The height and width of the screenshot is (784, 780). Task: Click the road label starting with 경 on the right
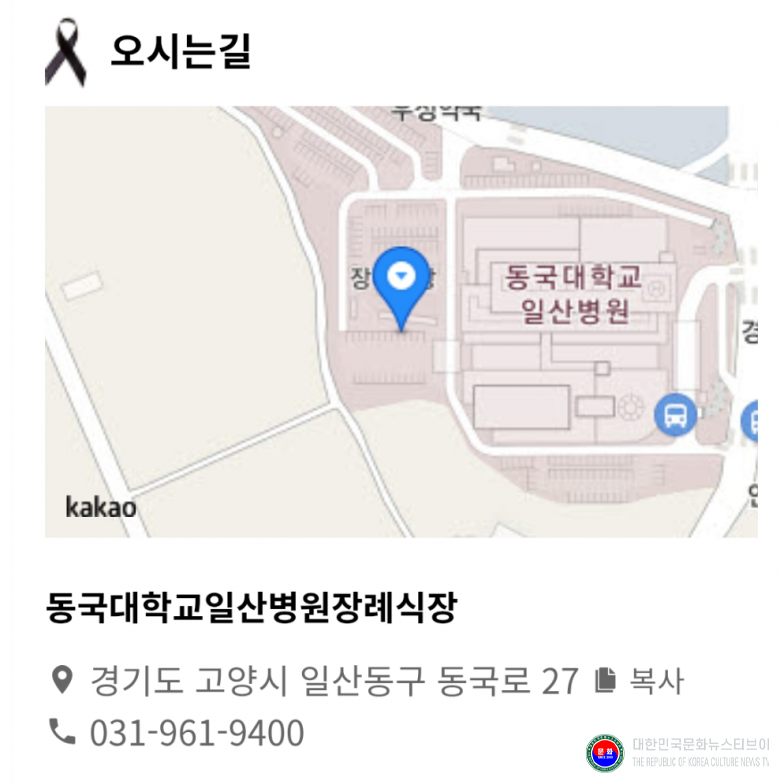(749, 330)
